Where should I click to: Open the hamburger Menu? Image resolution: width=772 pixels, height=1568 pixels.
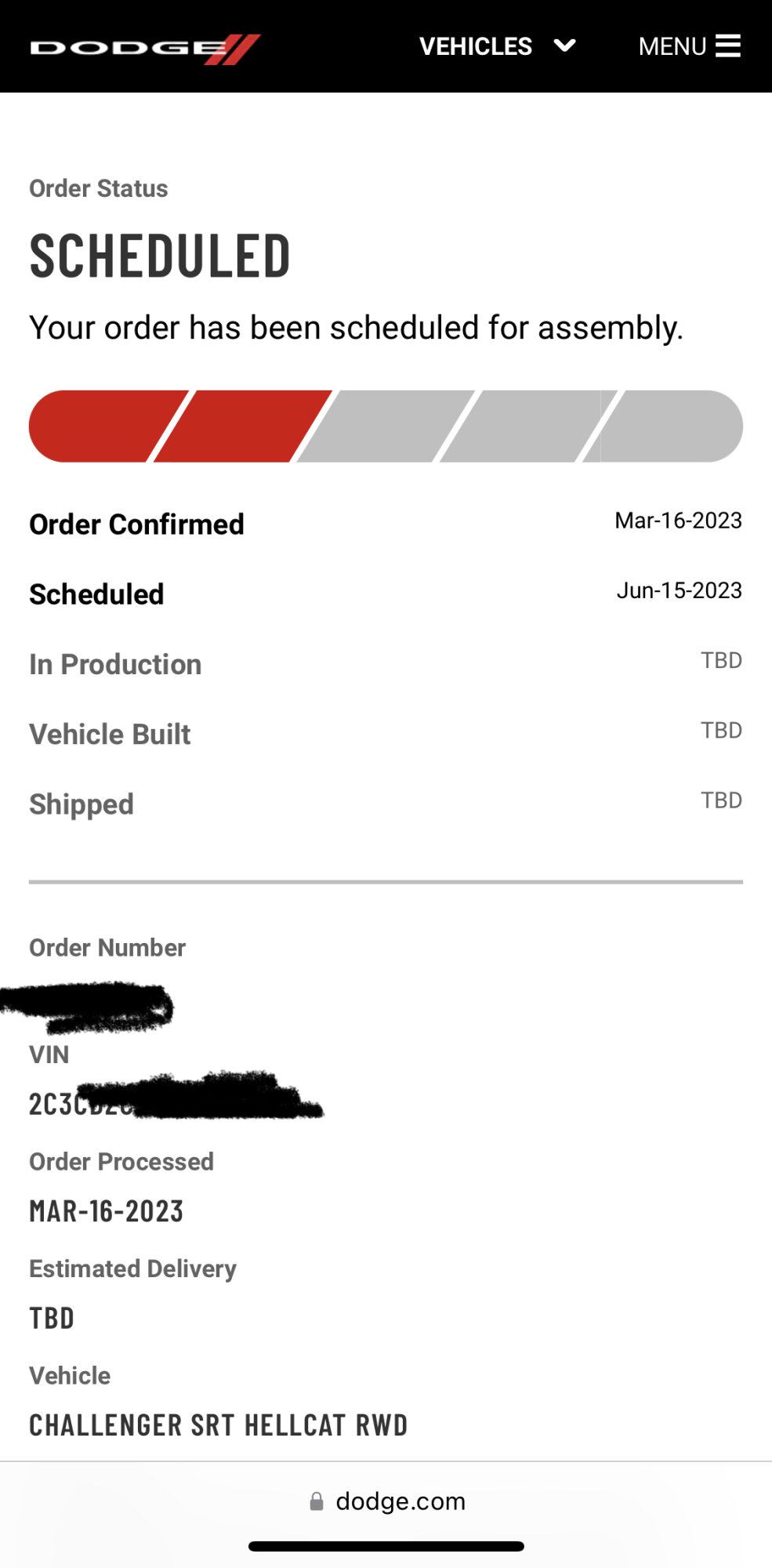(x=689, y=46)
